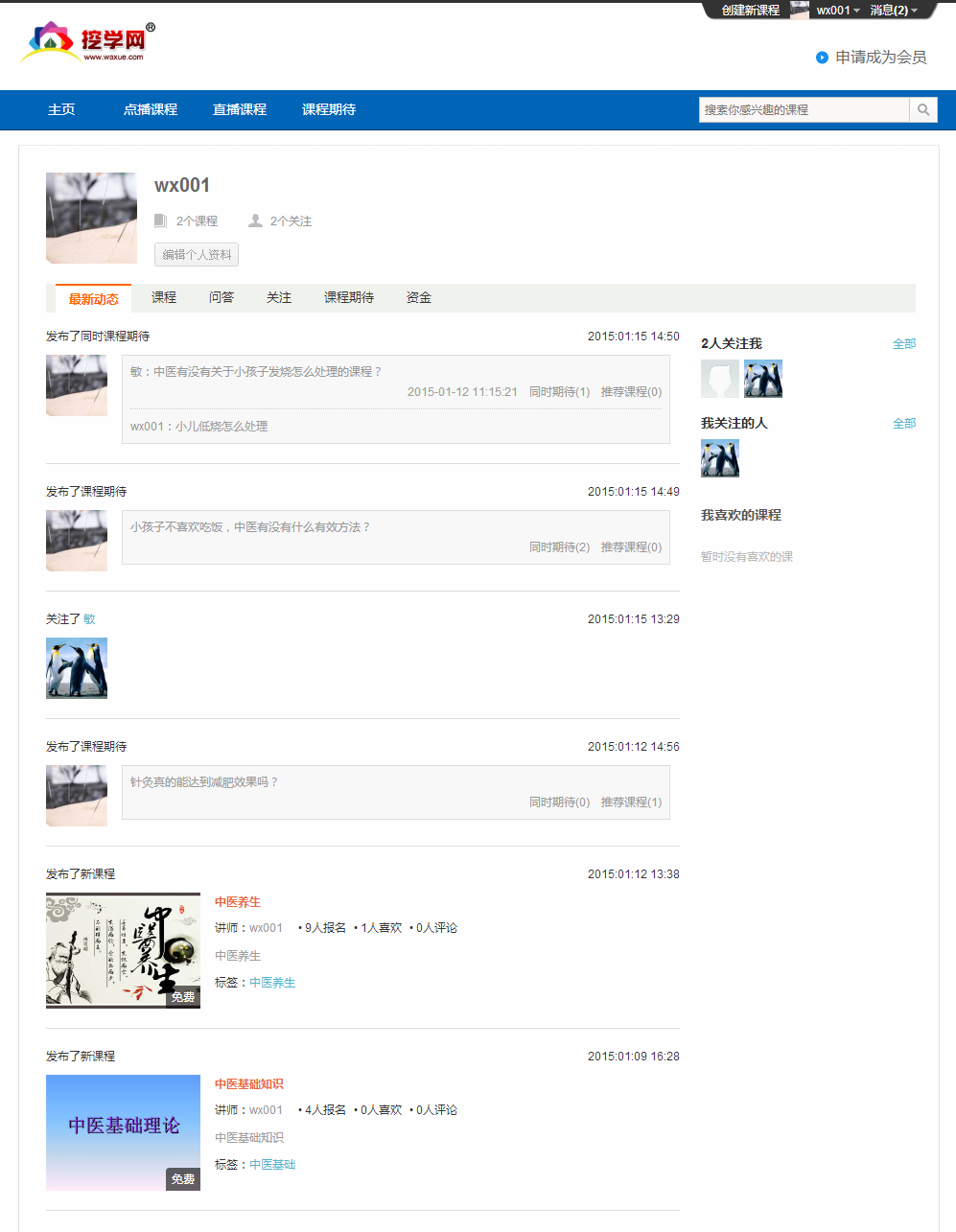
Task: Open 创建新课程 in the top bar
Action: [x=750, y=11]
